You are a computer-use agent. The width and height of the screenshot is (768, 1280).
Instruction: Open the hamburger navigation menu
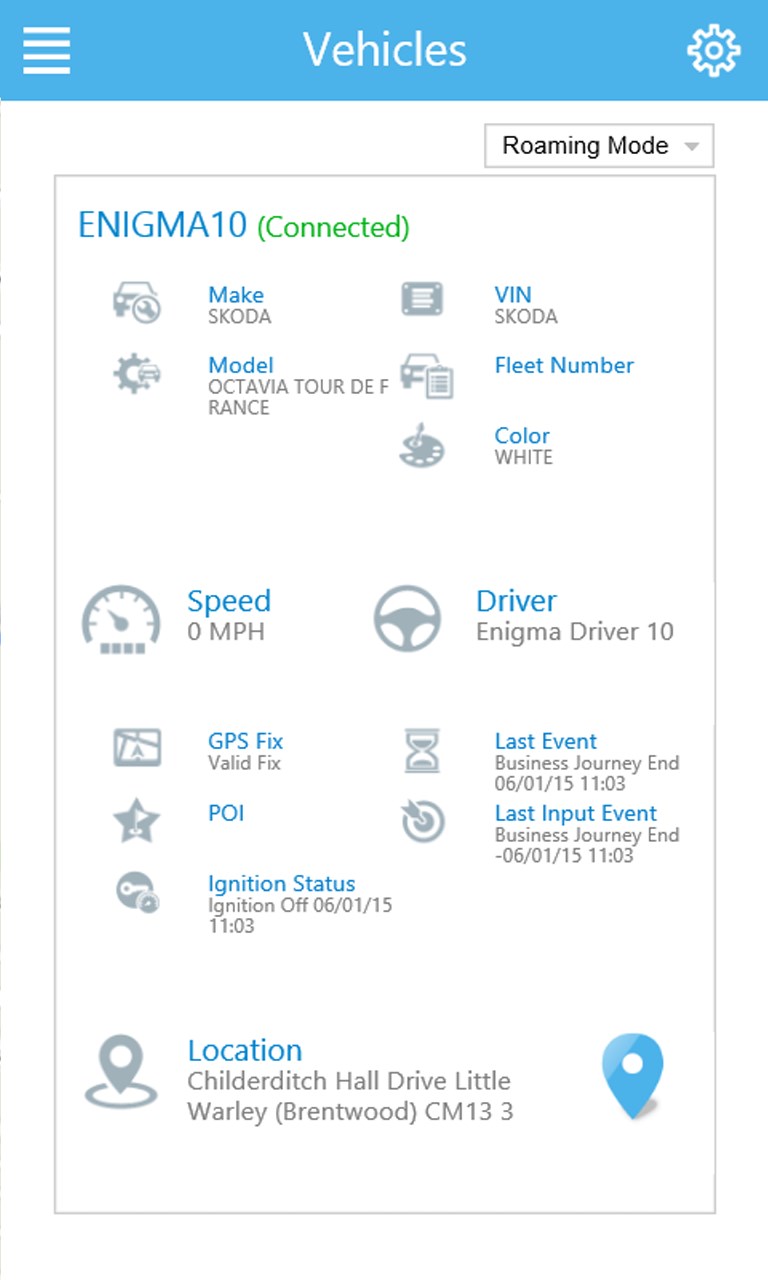coord(47,50)
